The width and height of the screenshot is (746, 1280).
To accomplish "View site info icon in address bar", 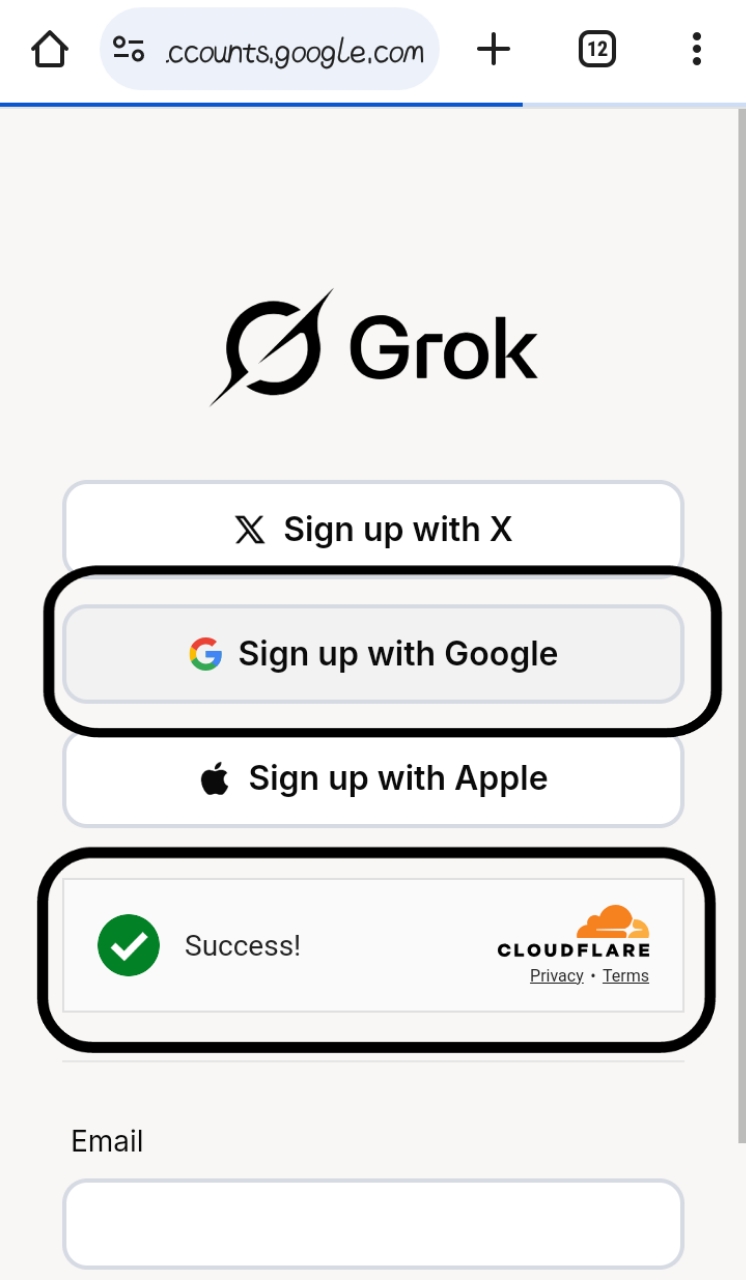I will click(129, 49).
